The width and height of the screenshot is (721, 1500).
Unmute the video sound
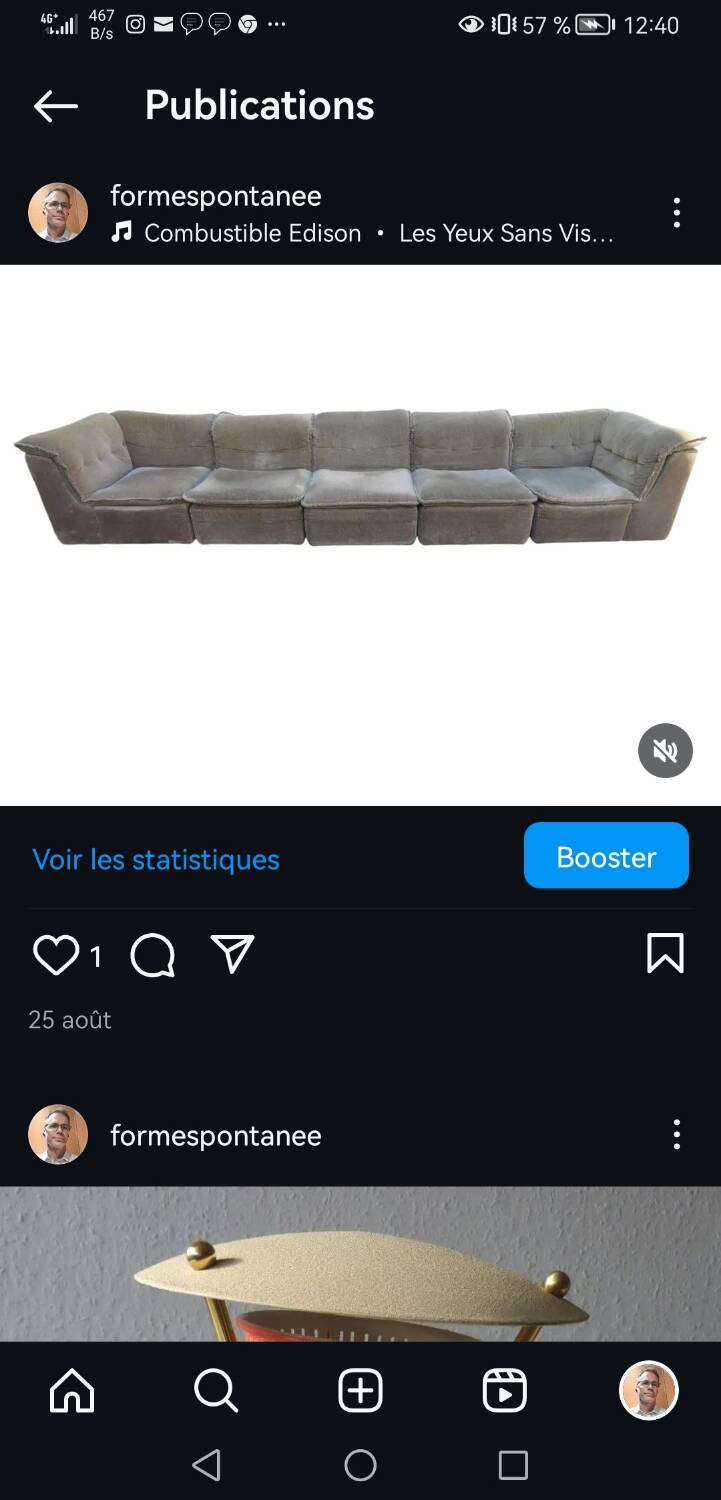665,750
